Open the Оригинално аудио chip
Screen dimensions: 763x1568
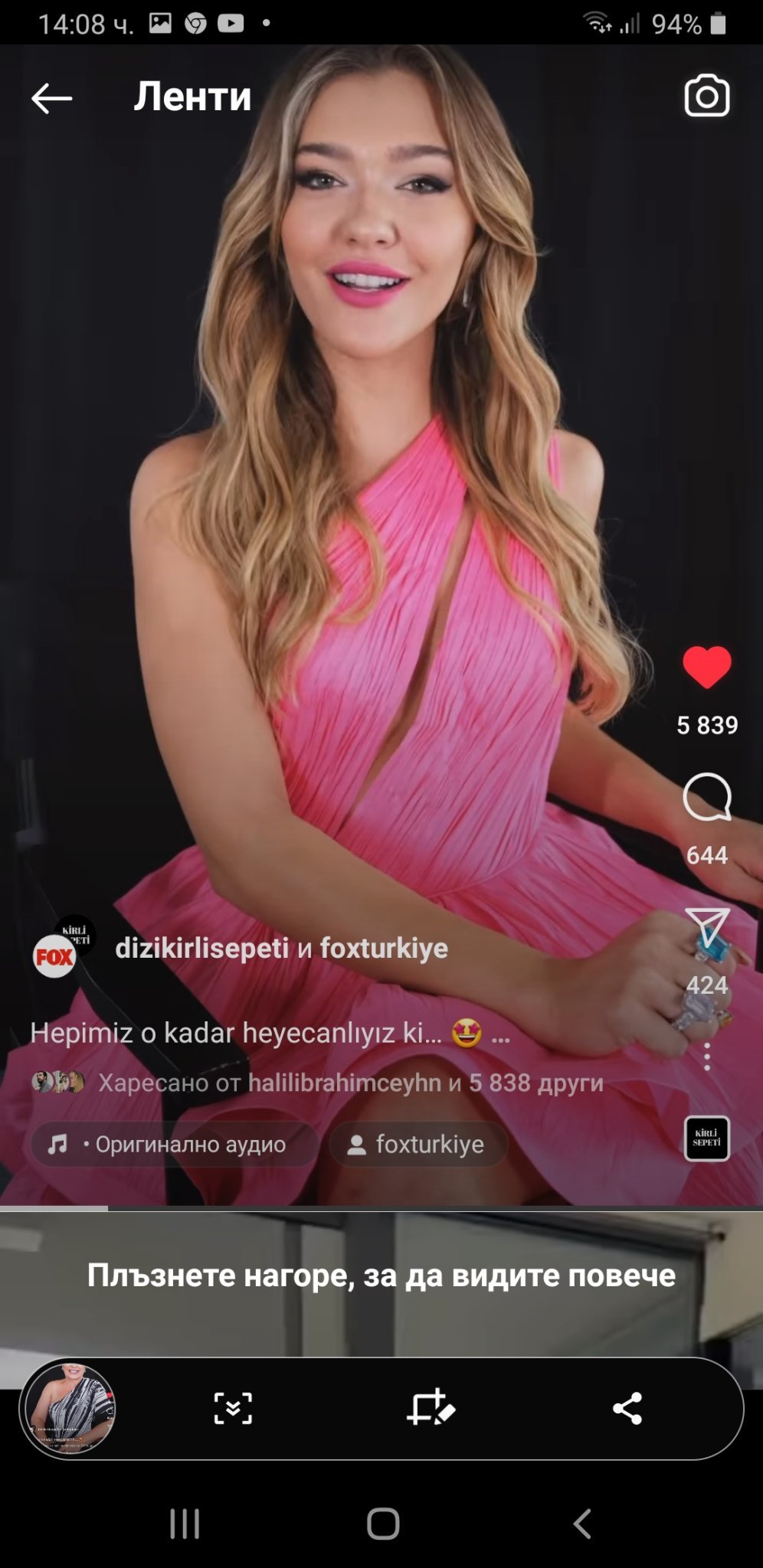(x=175, y=1145)
